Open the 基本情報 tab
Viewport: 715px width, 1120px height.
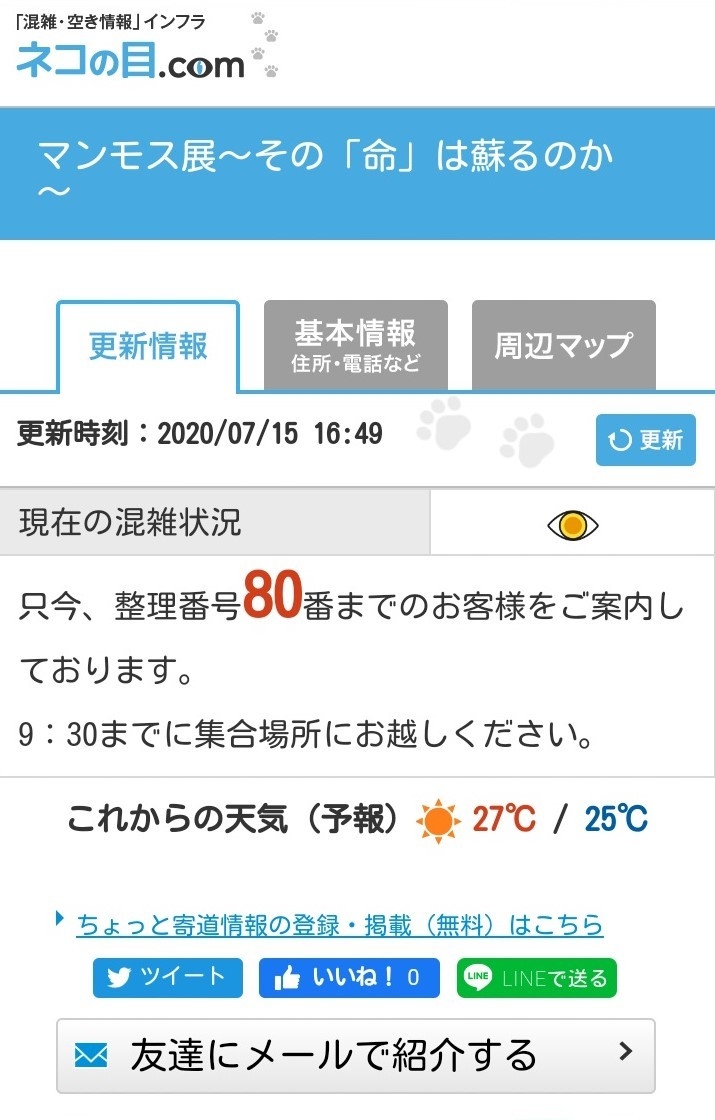[x=355, y=345]
